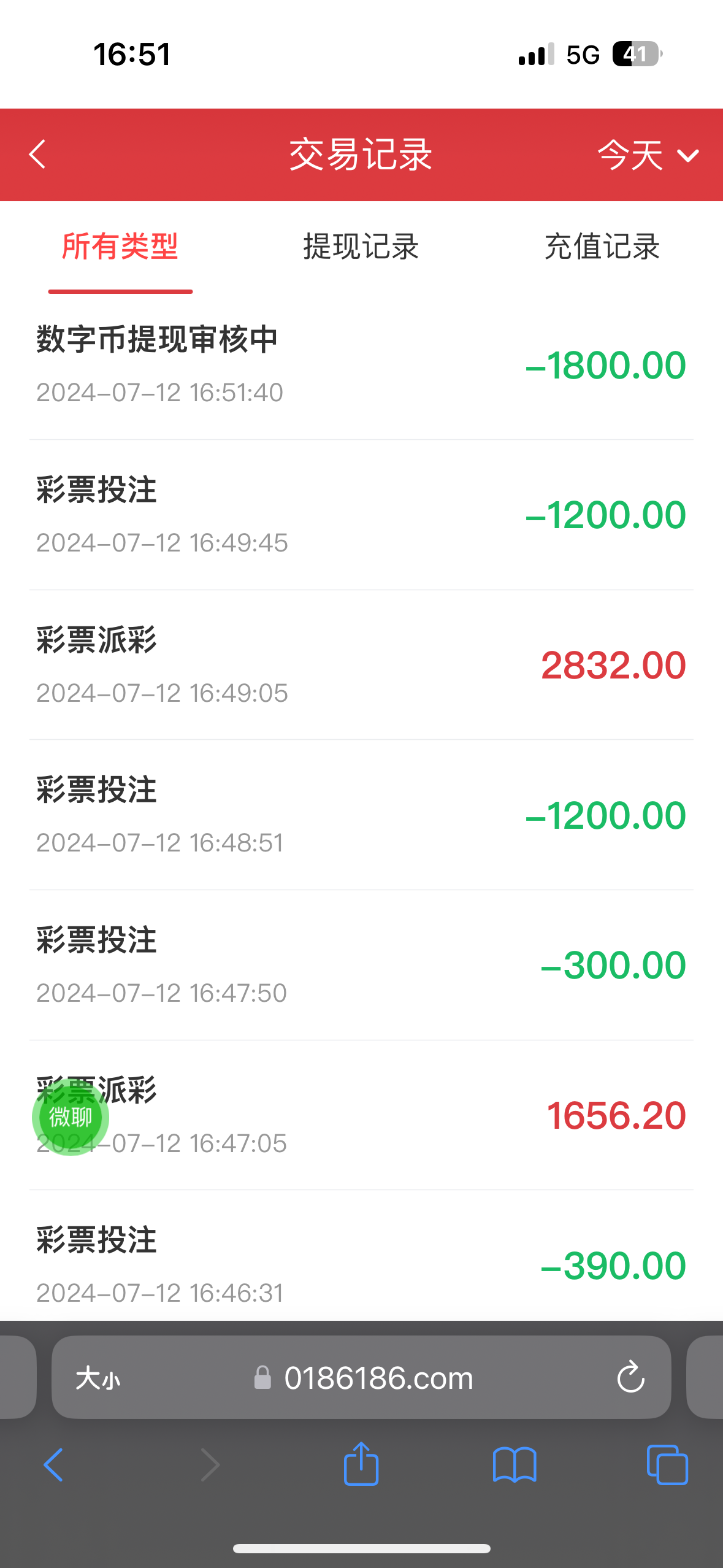723x1568 pixels.
Task: Tap the 0186186.com address bar
Action: click(x=378, y=1378)
